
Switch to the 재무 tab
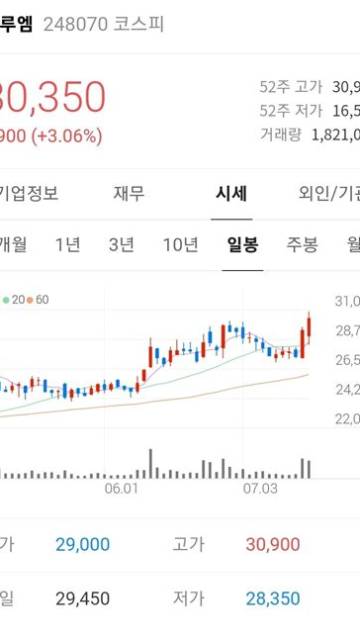click(129, 193)
